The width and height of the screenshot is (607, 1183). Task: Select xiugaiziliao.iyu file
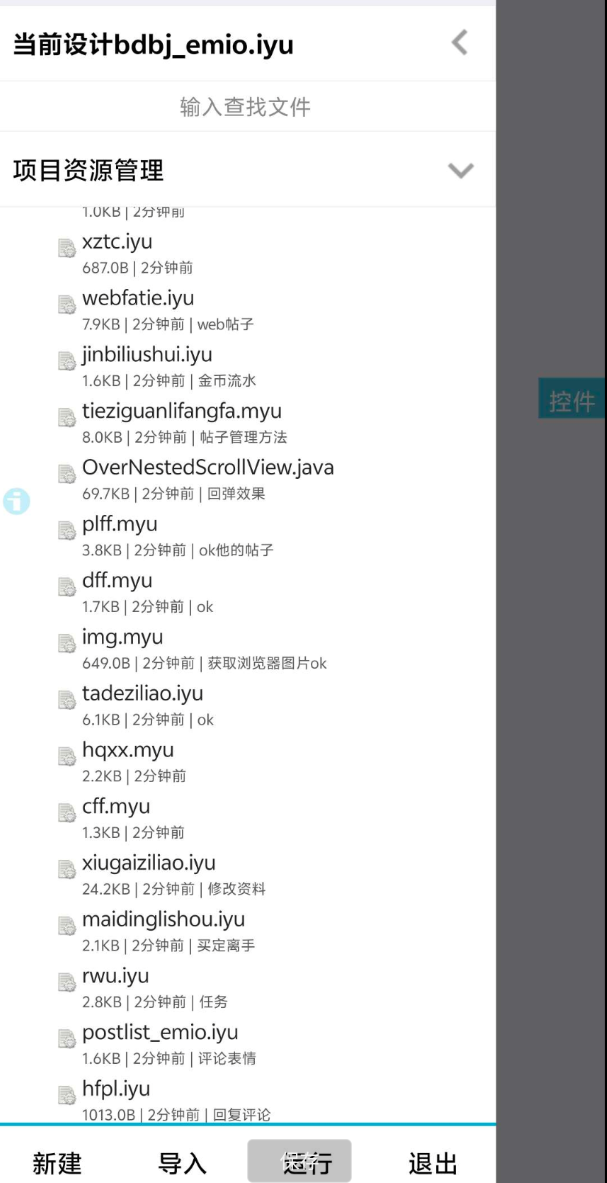(149, 863)
